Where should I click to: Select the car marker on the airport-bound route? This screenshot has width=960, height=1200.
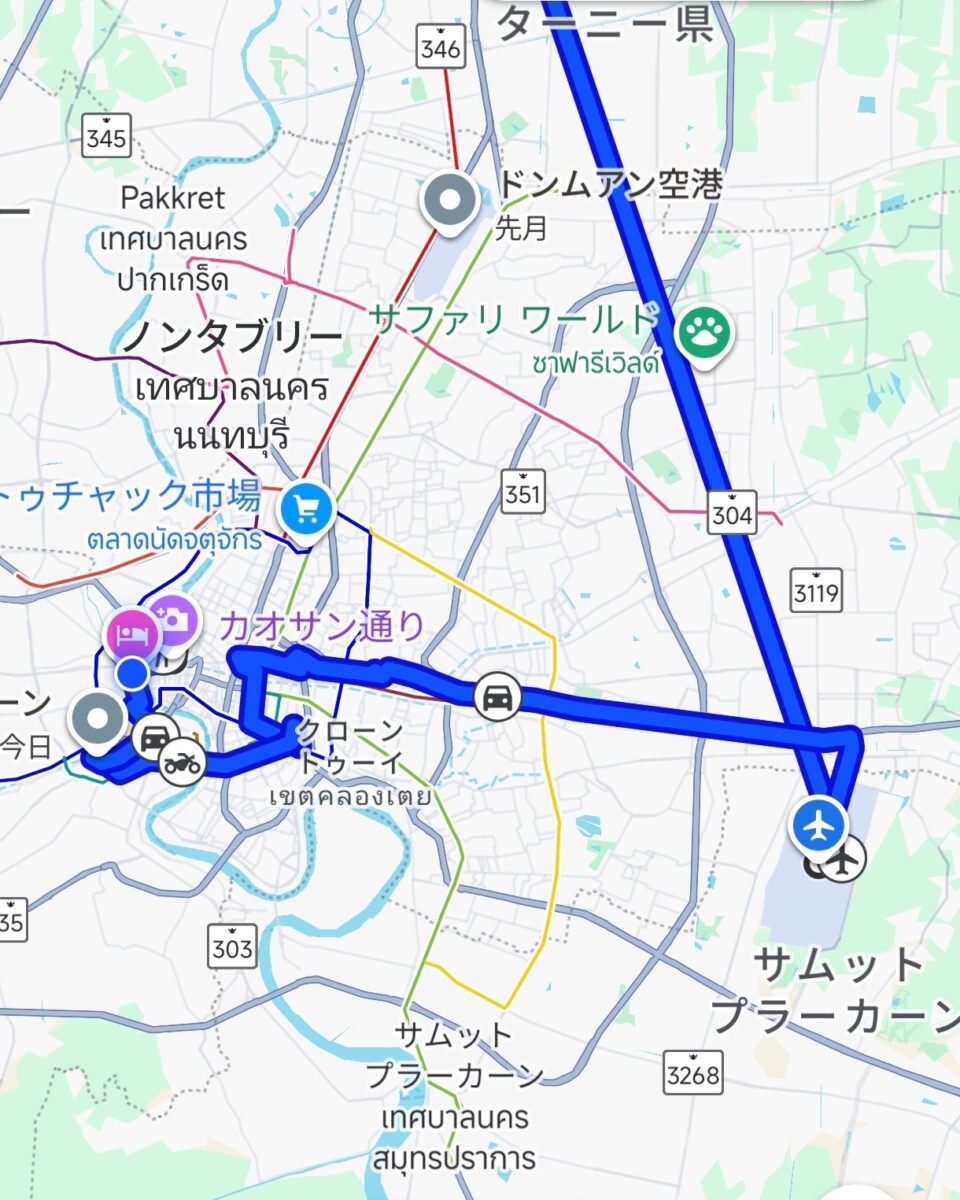pos(498,696)
